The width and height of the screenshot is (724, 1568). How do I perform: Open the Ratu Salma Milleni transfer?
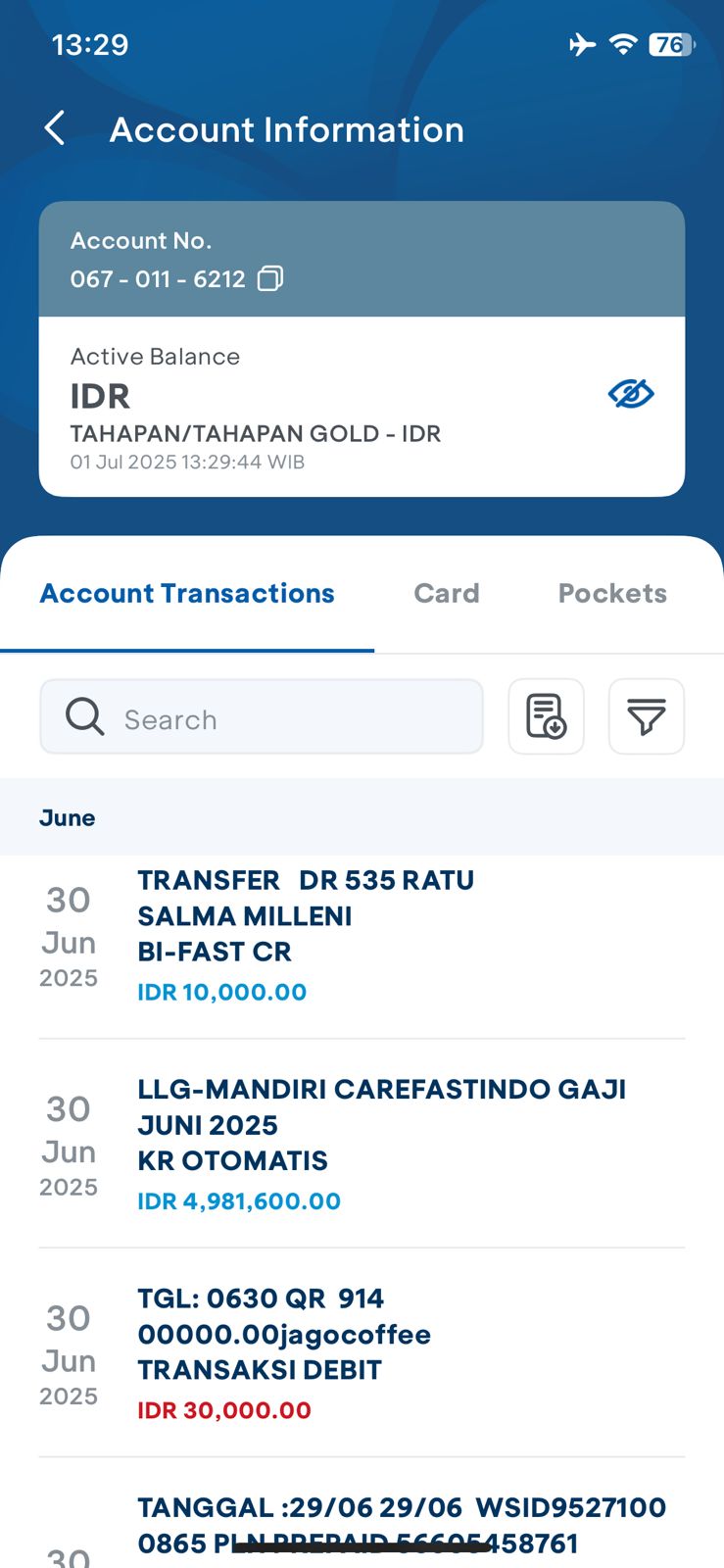tap(362, 936)
